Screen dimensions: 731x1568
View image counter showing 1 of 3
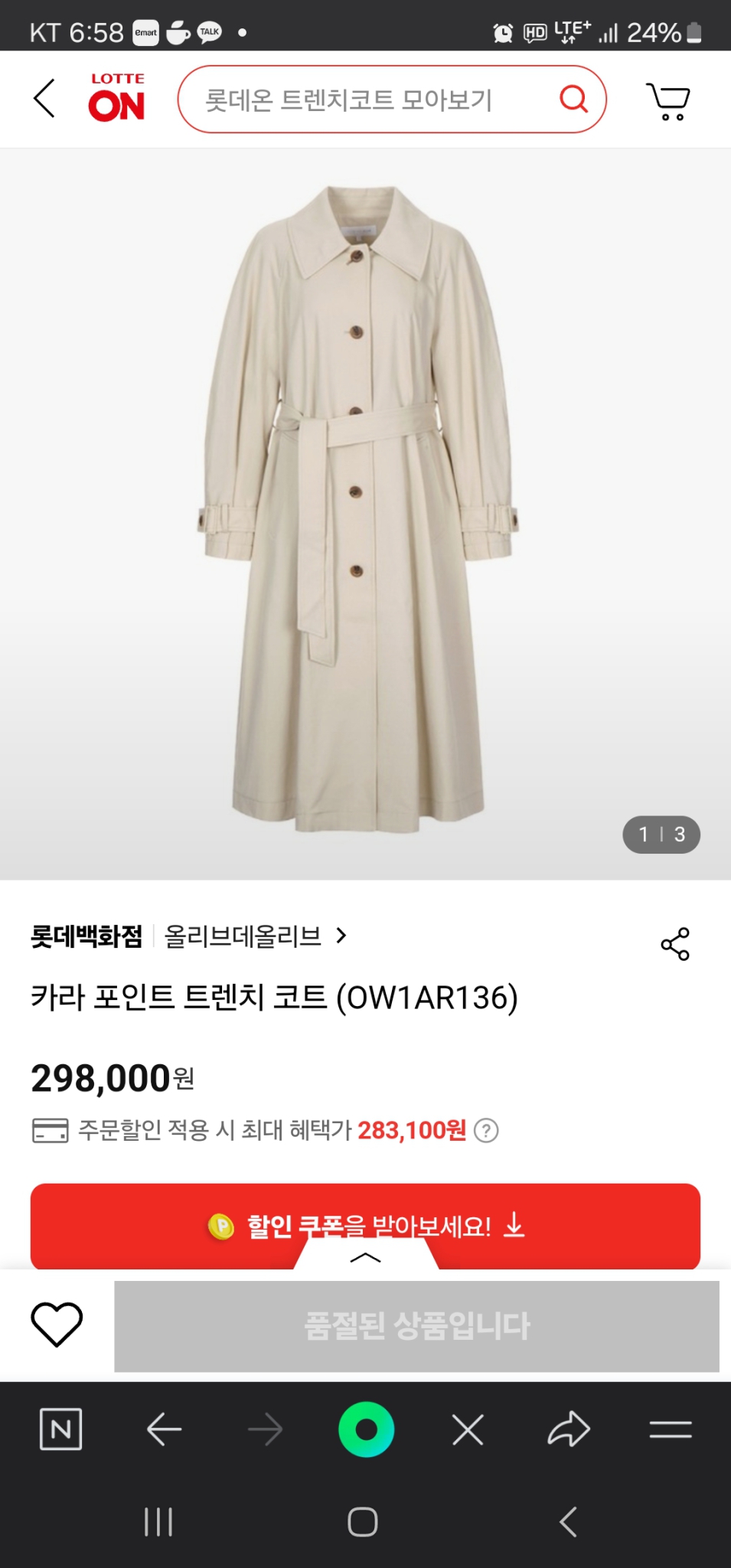click(x=661, y=835)
